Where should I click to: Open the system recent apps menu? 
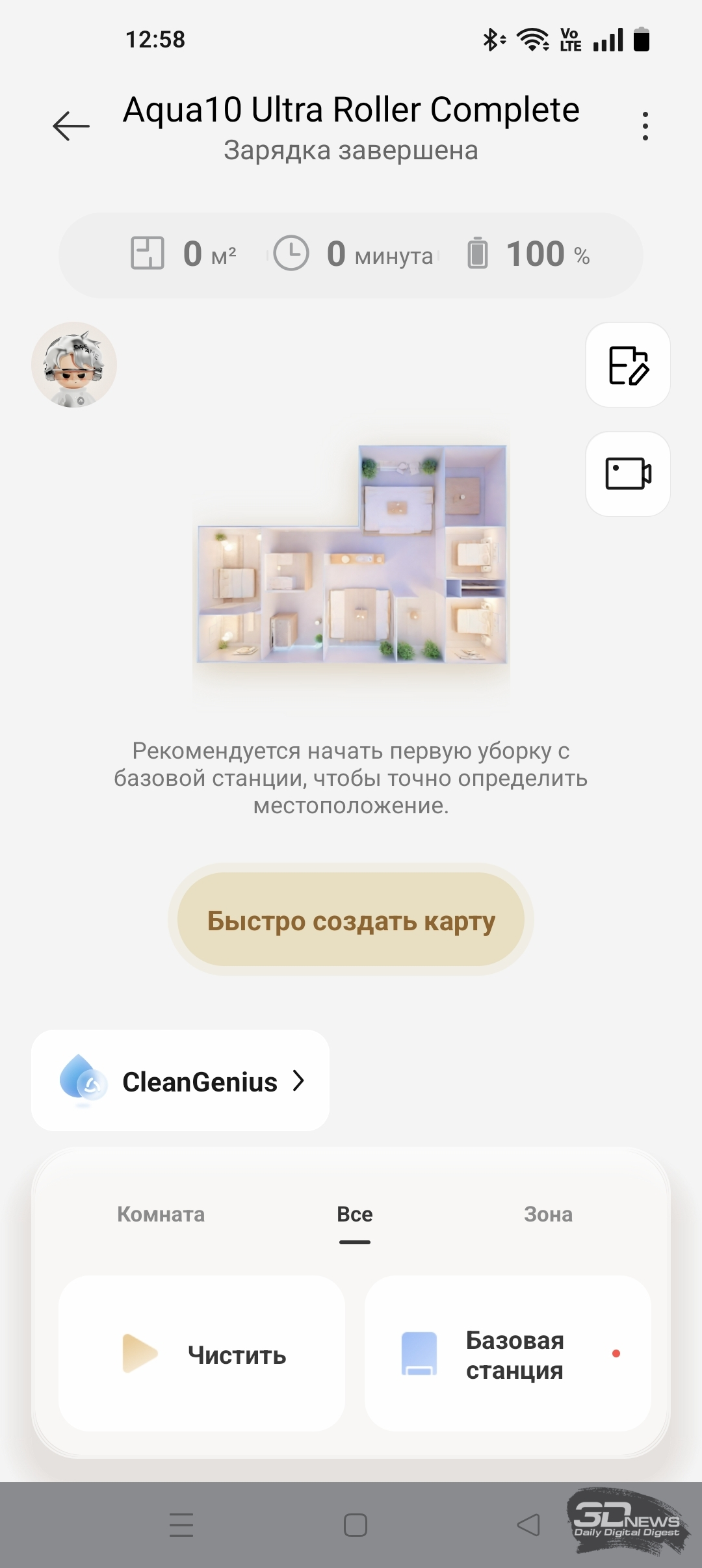pos(181,1524)
